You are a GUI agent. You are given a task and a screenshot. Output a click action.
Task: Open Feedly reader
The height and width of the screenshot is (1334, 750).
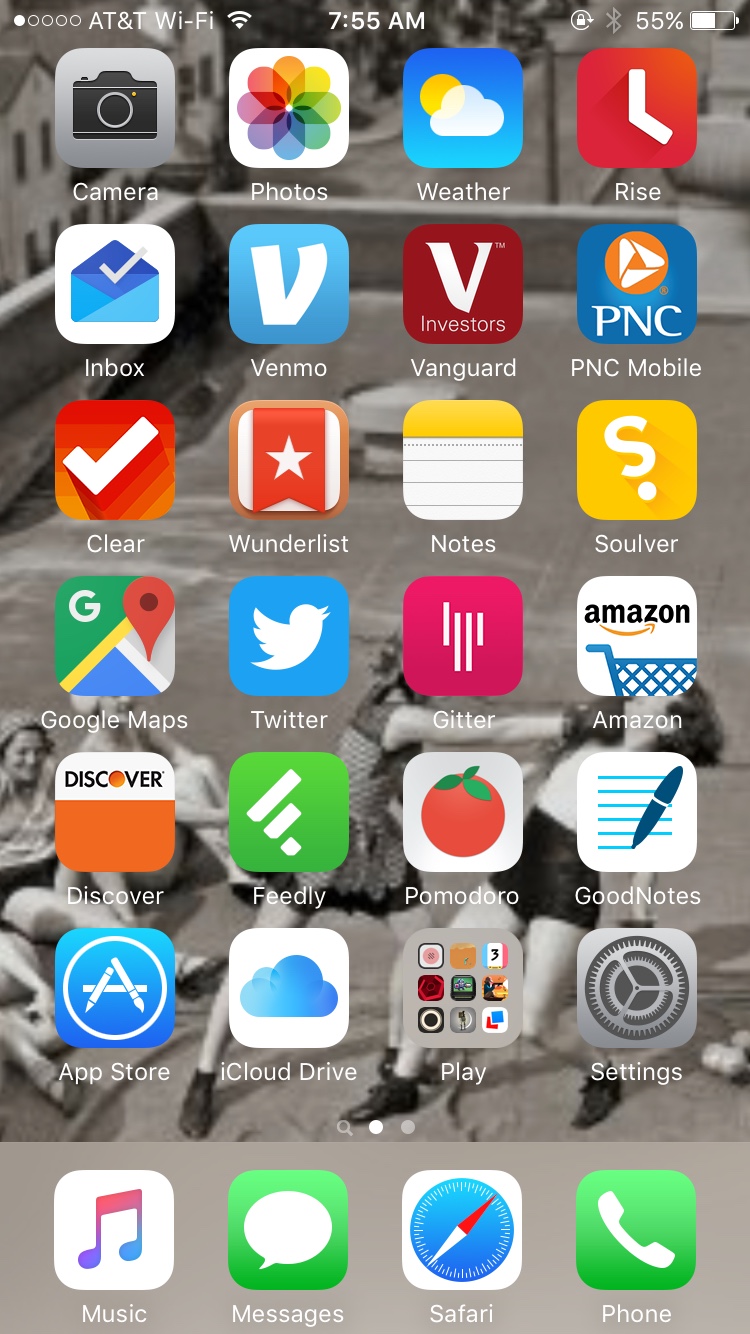[289, 812]
